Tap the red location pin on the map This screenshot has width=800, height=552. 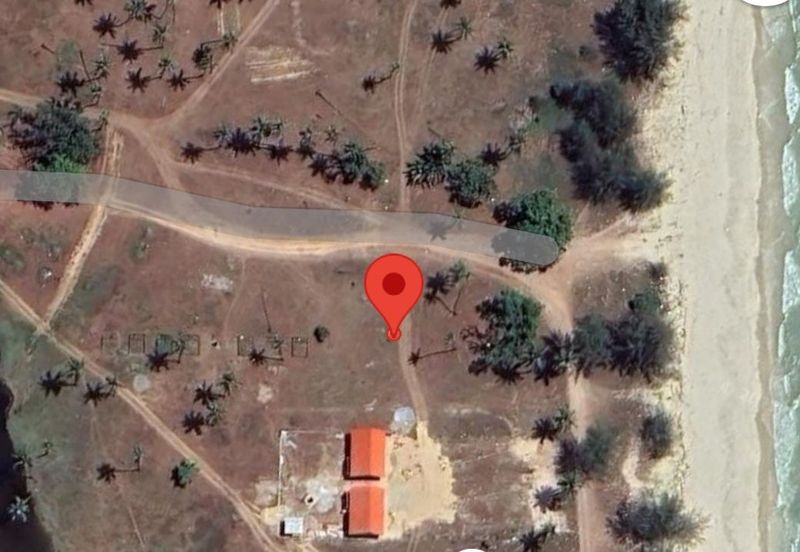tap(394, 288)
